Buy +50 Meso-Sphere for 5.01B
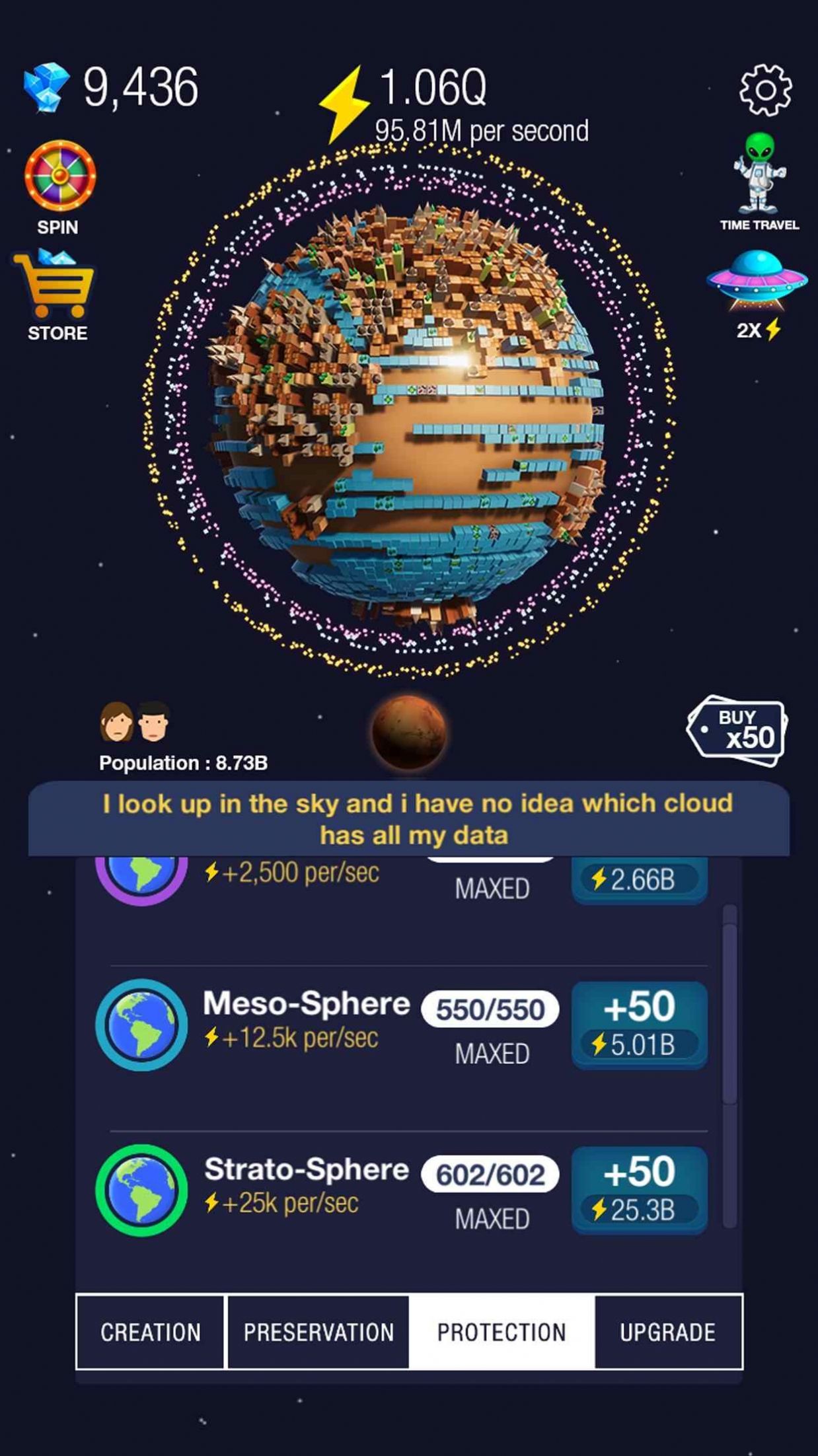Image resolution: width=818 pixels, height=1456 pixels. (x=639, y=1025)
